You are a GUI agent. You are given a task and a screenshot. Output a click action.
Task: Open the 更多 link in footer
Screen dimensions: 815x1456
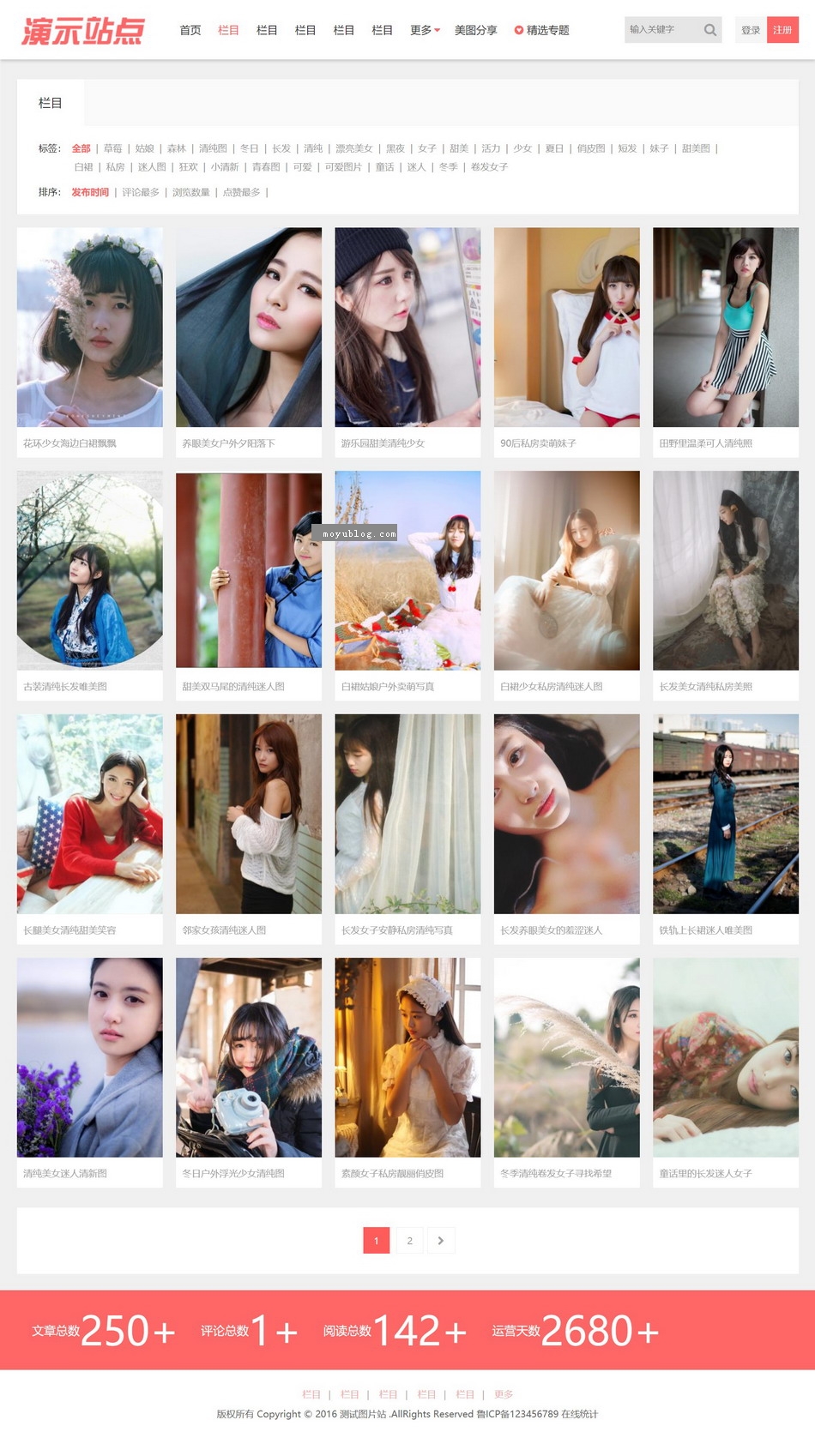pyautogui.click(x=504, y=1394)
